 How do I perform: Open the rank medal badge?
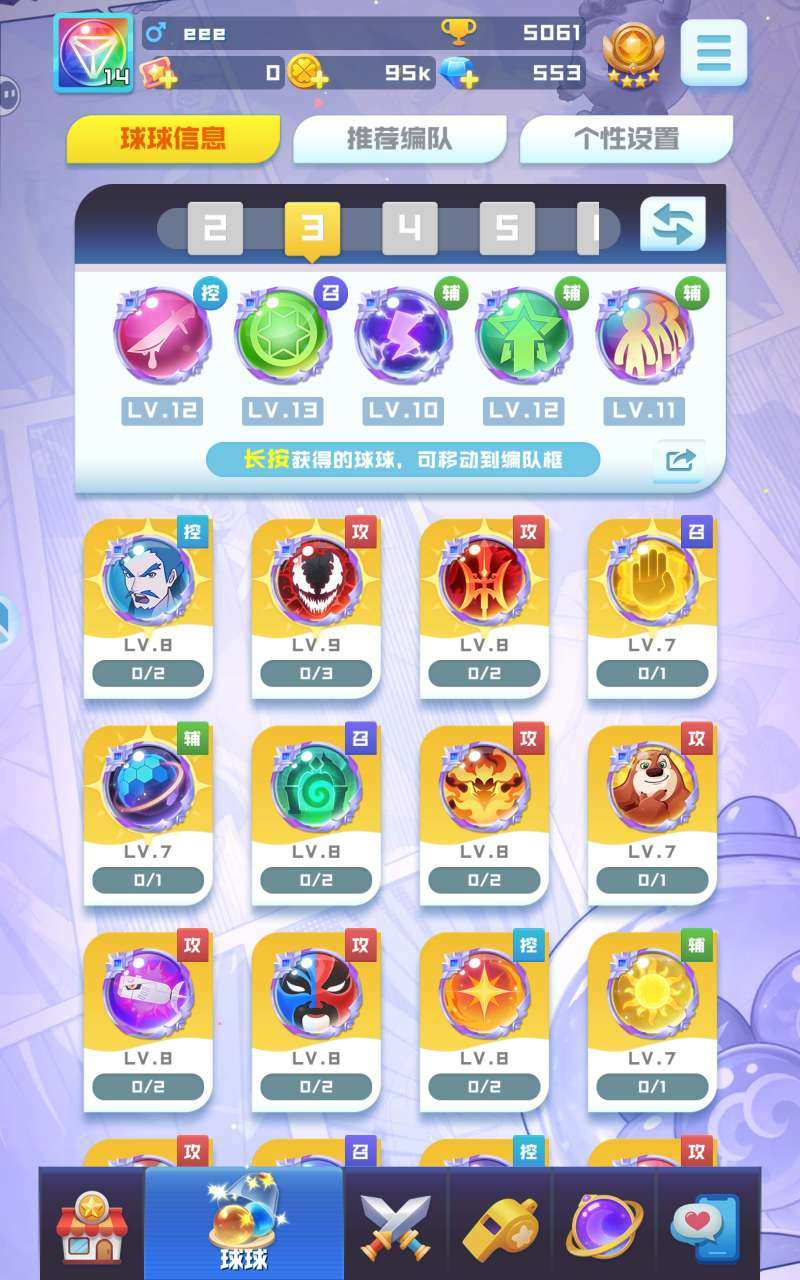(x=633, y=52)
